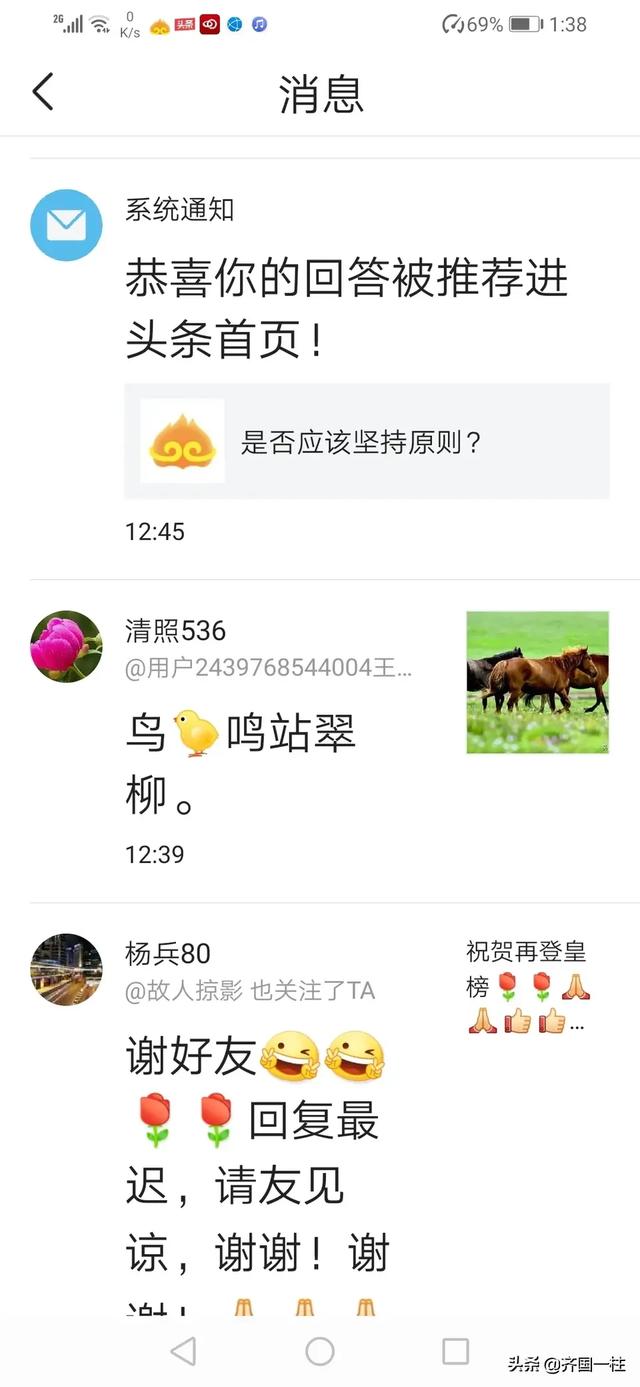View 杨兵80's profile picture
Image resolution: width=640 pixels, height=1387 pixels.
pyautogui.click(x=66, y=969)
